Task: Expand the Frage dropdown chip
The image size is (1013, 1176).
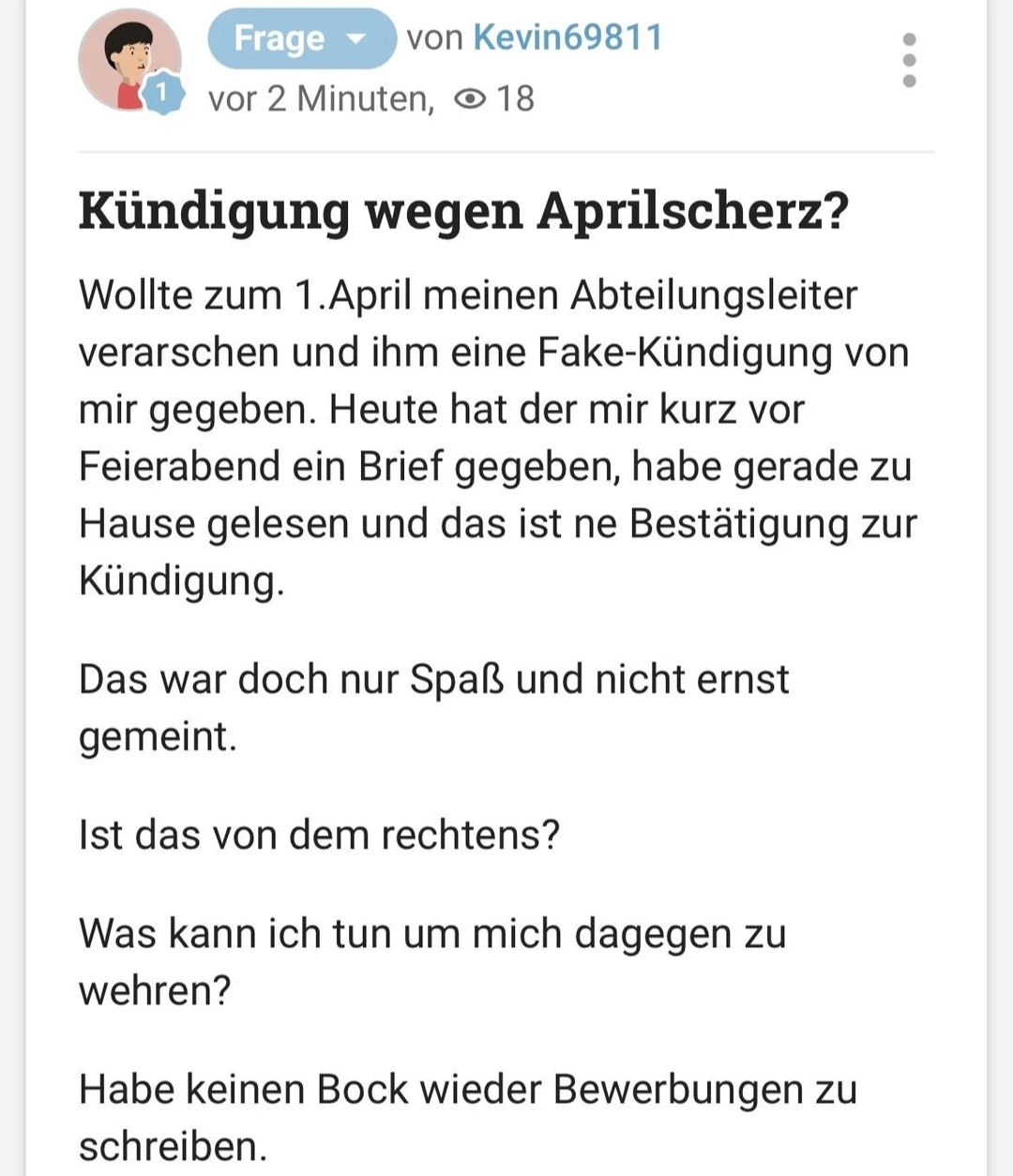Action: tap(301, 39)
